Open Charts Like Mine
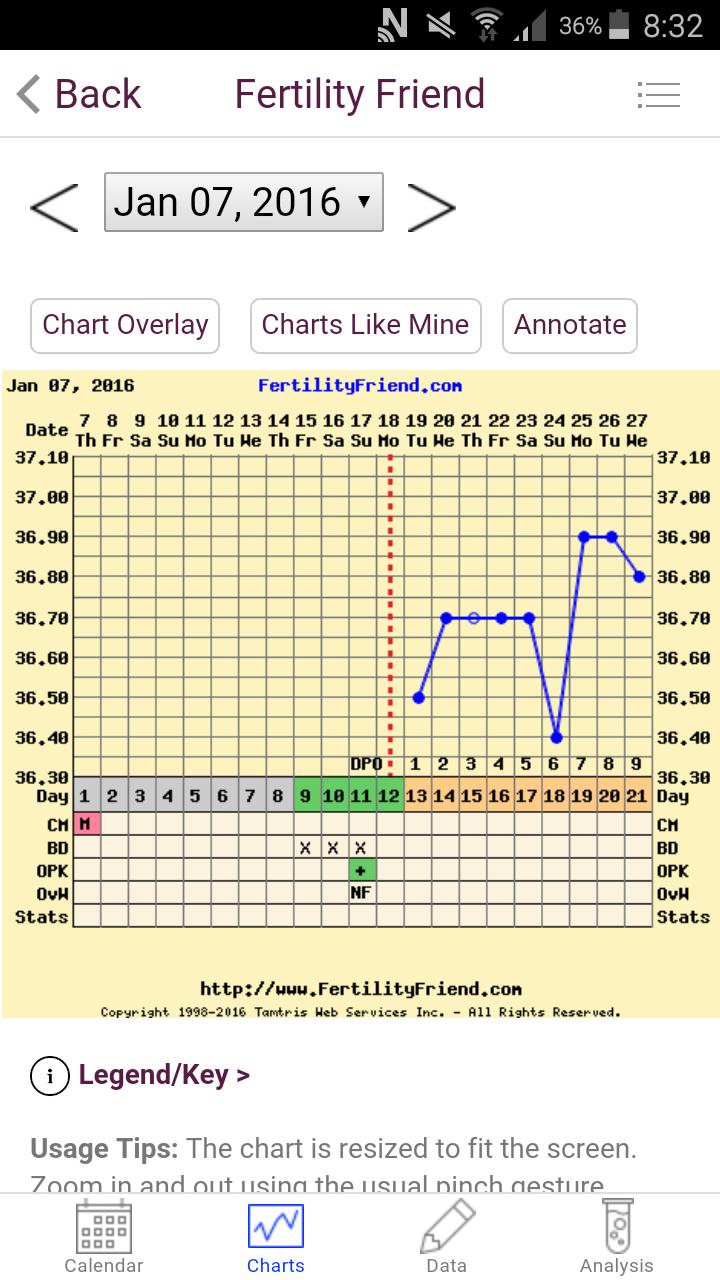This screenshot has width=720, height=1280. 365,325
